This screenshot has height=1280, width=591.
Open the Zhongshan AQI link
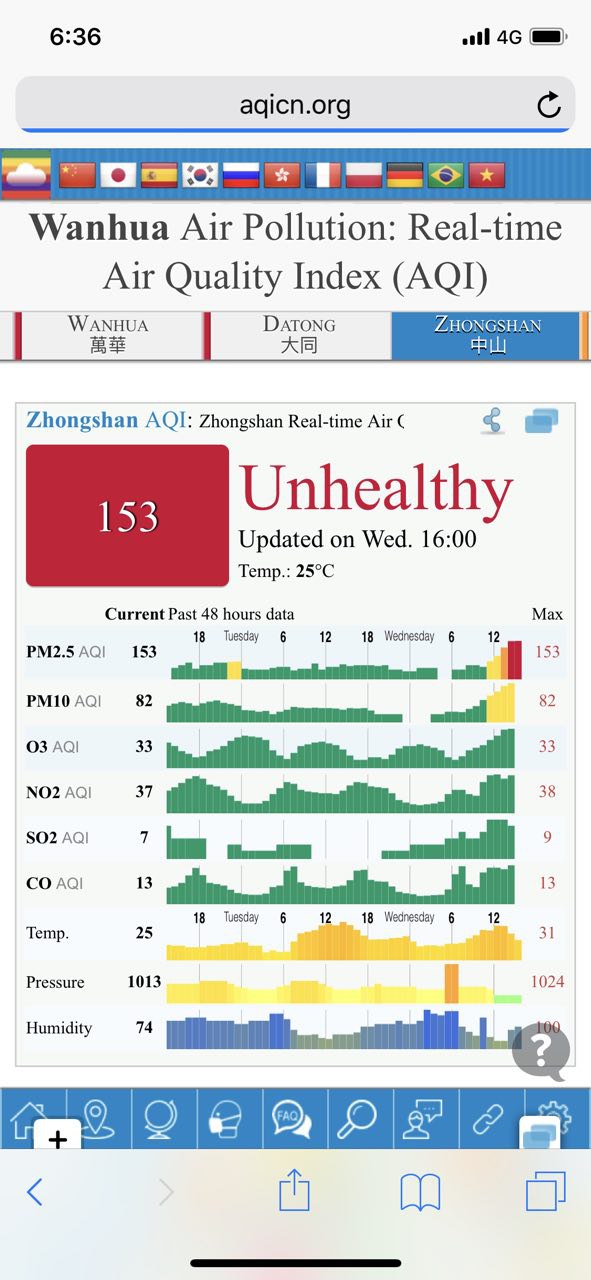tap(106, 420)
